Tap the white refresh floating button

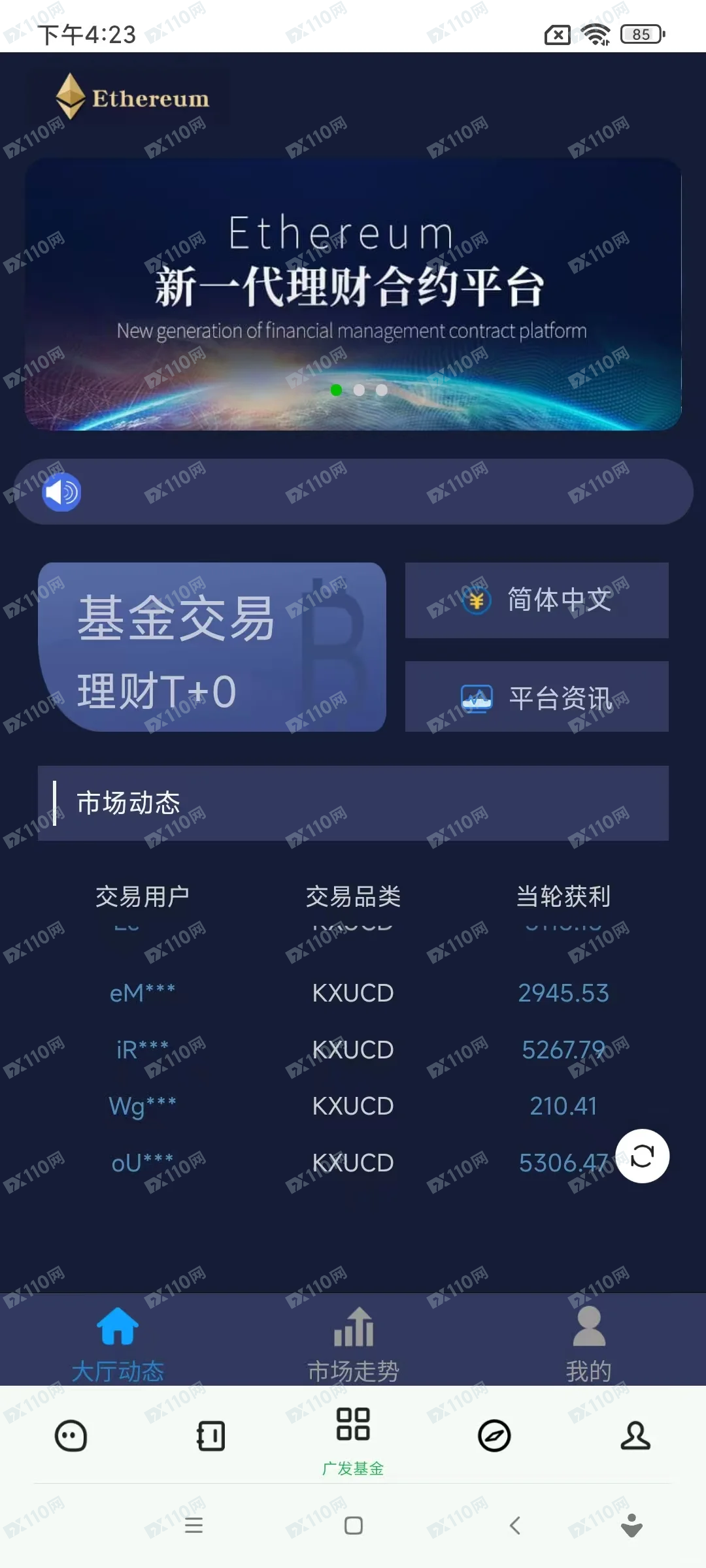[642, 1156]
